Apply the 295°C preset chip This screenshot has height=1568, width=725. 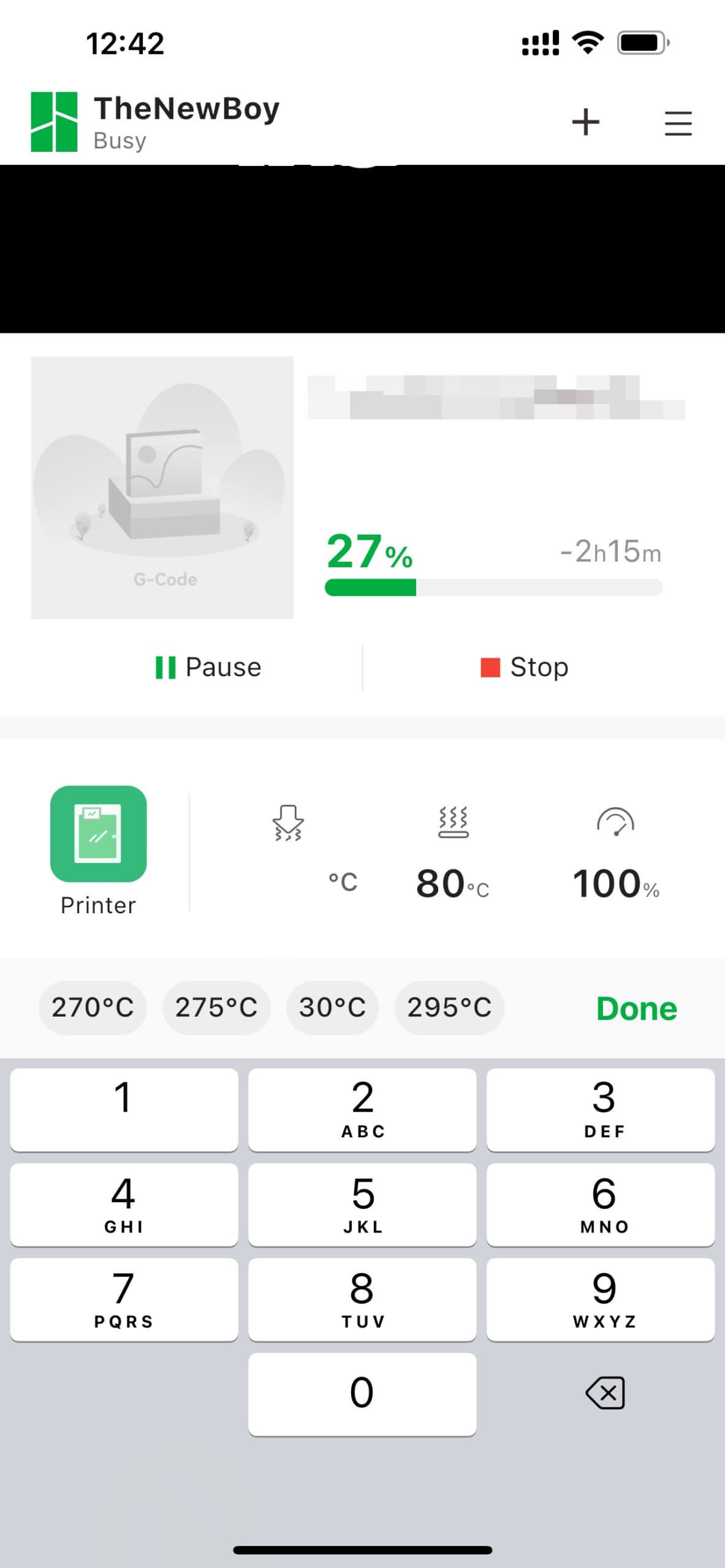coord(450,1008)
